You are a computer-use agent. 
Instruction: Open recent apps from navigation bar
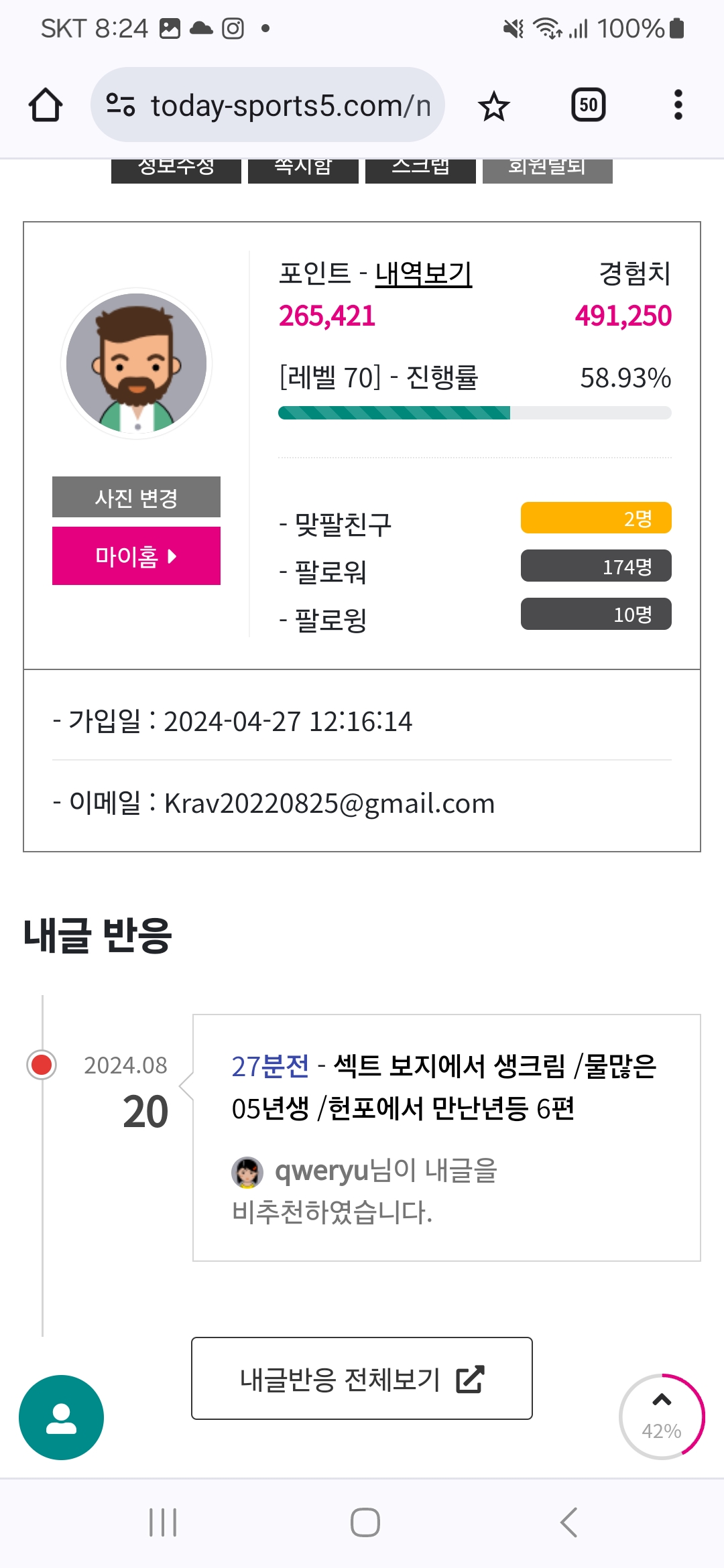pos(163,1522)
